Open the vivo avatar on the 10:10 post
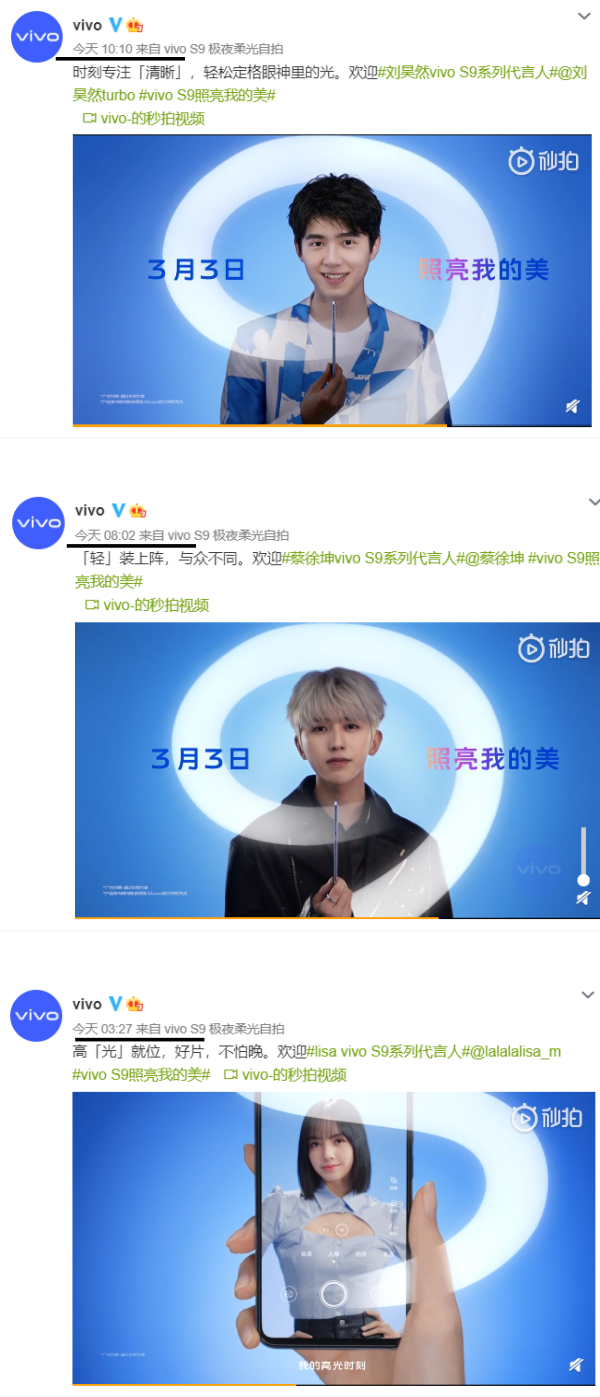The height and width of the screenshot is (1397, 600). pos(37,38)
